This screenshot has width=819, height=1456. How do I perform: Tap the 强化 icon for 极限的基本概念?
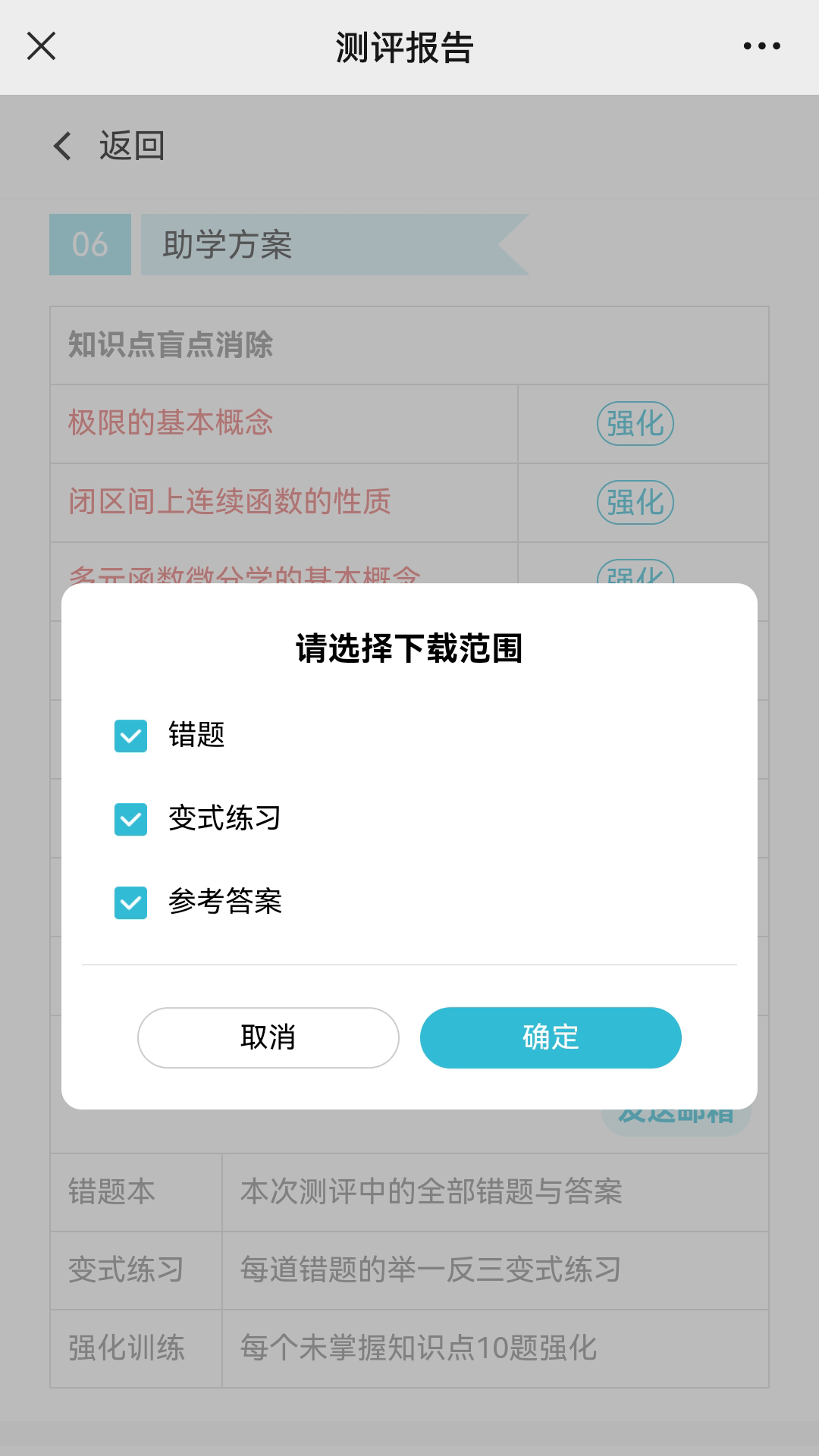point(635,424)
